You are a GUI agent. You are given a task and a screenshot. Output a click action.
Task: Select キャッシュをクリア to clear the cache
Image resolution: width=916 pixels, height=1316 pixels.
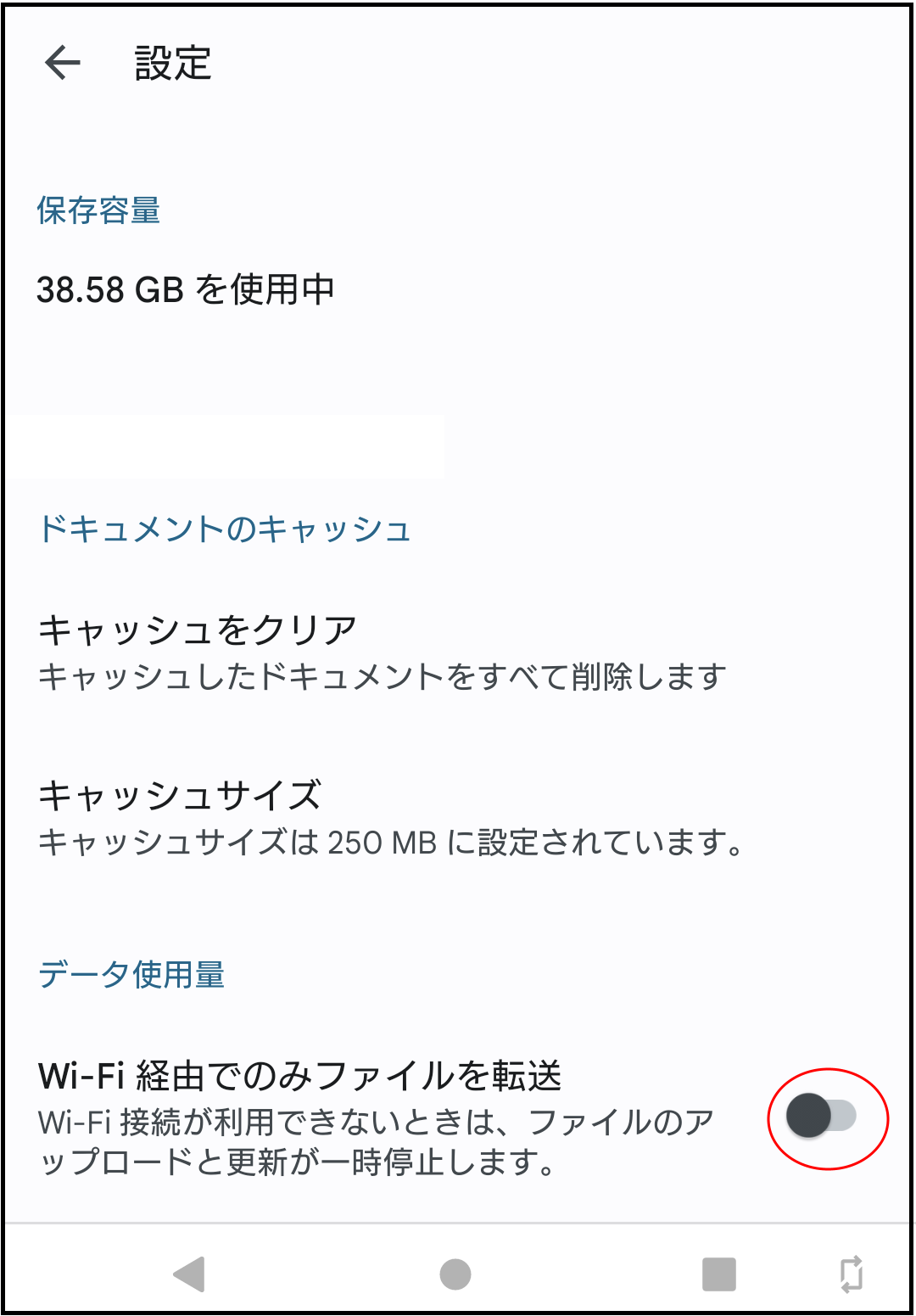(x=198, y=630)
